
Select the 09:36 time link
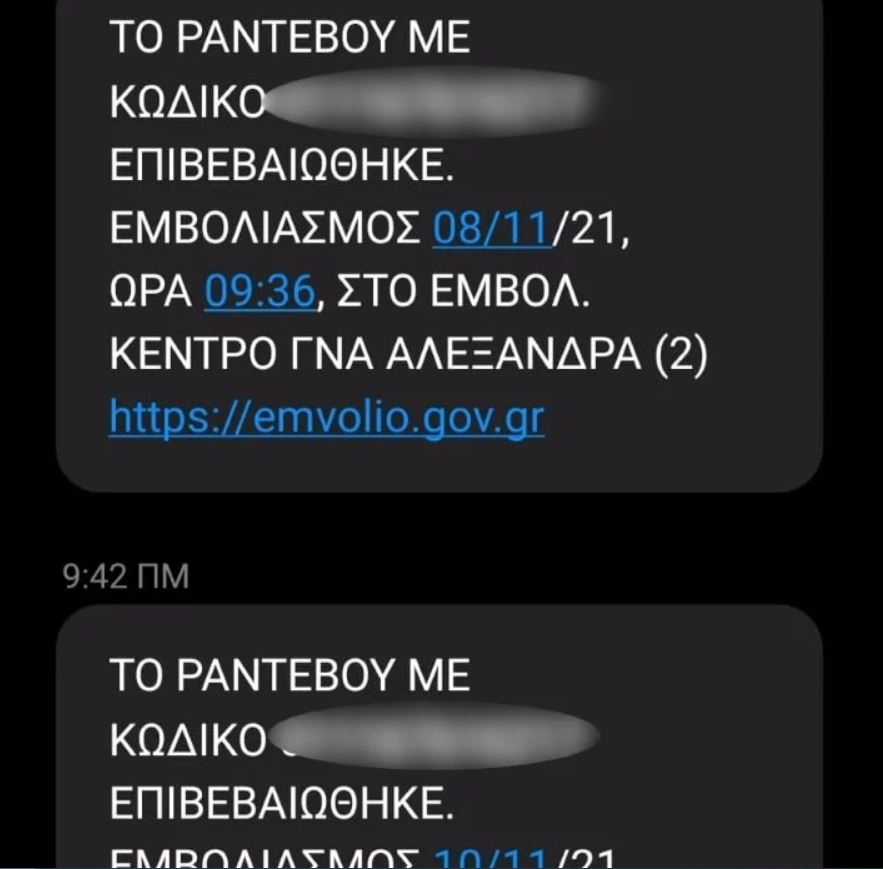point(260,292)
